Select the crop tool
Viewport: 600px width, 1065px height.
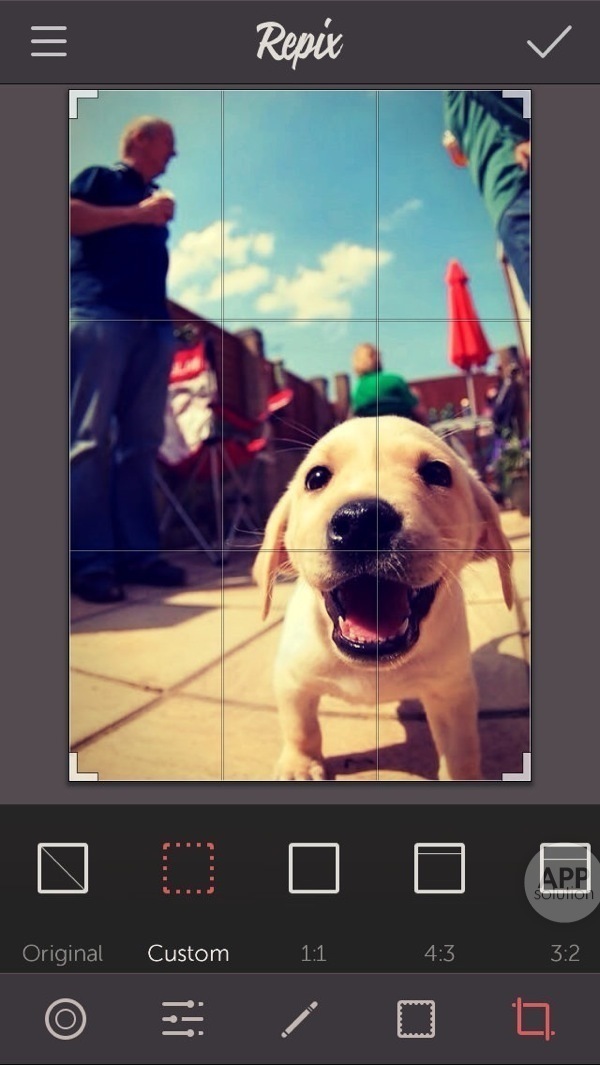point(533,1019)
